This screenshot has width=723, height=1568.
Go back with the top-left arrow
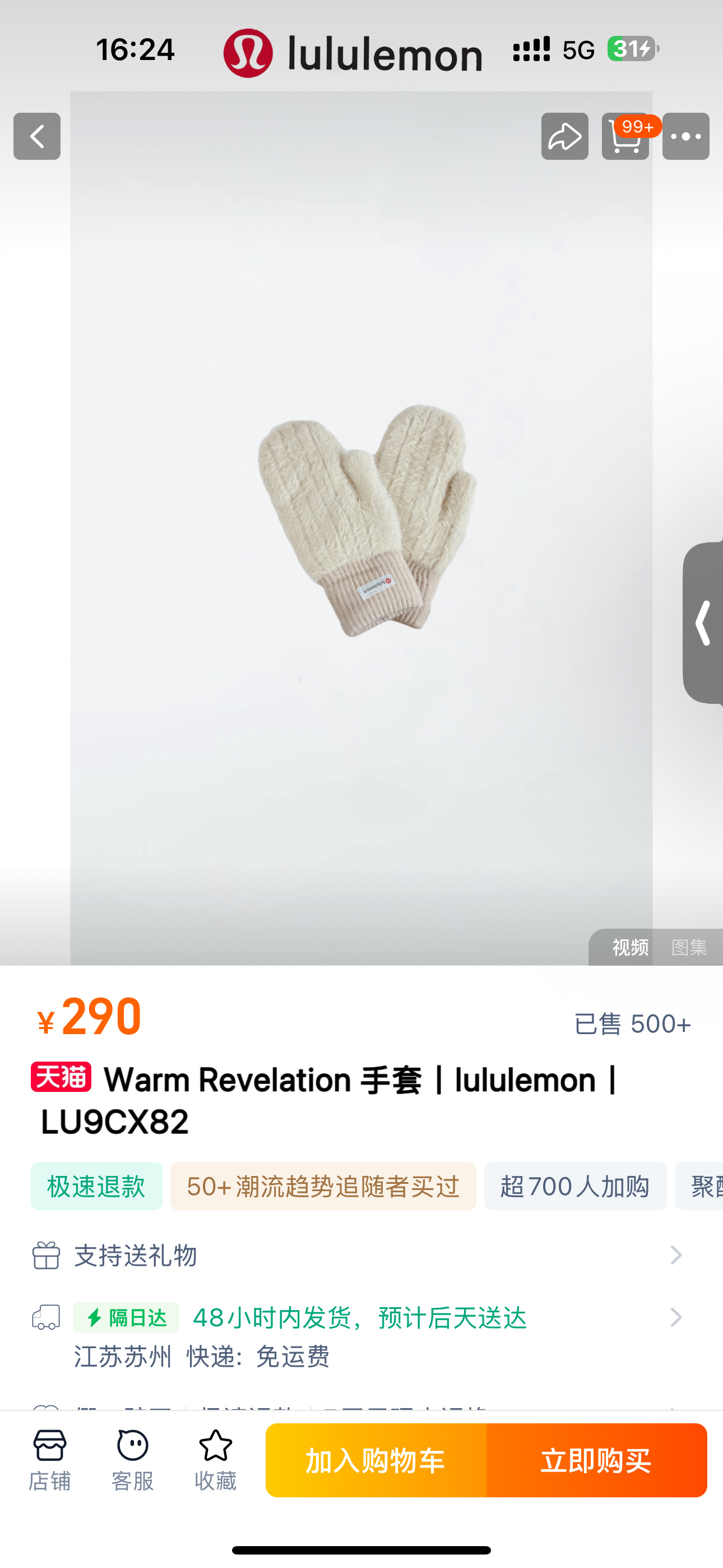pos(37,136)
